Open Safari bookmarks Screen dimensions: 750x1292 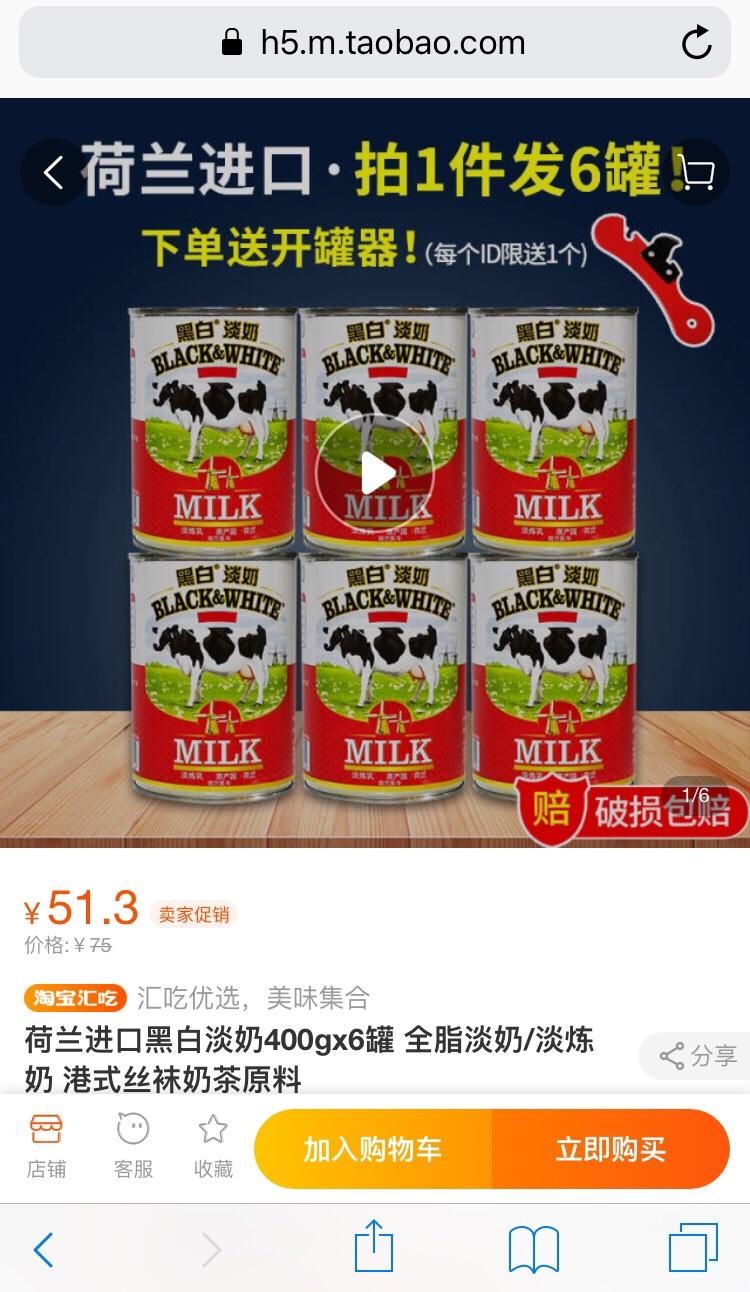point(533,1250)
